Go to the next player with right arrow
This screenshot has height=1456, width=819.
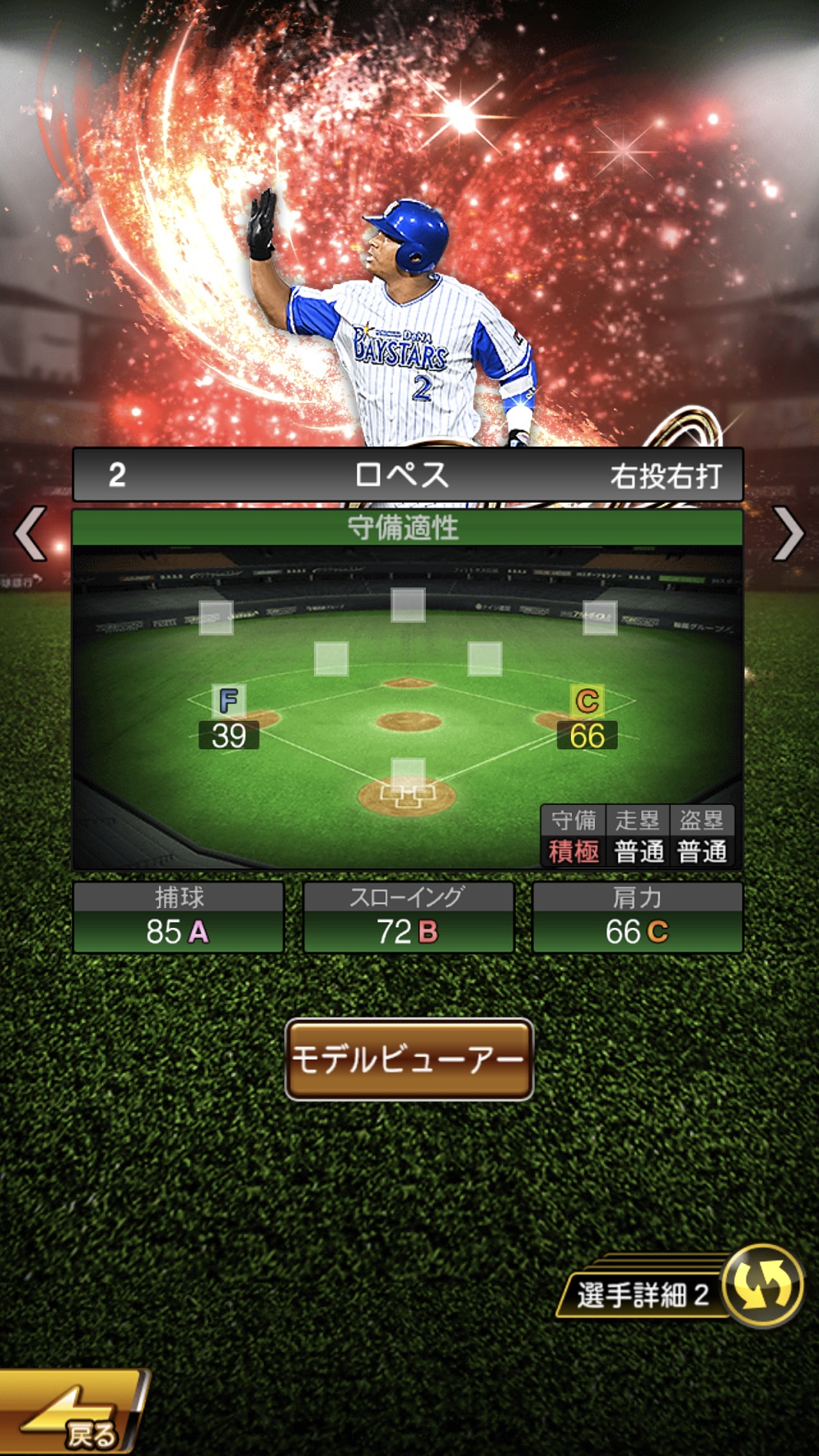click(788, 534)
